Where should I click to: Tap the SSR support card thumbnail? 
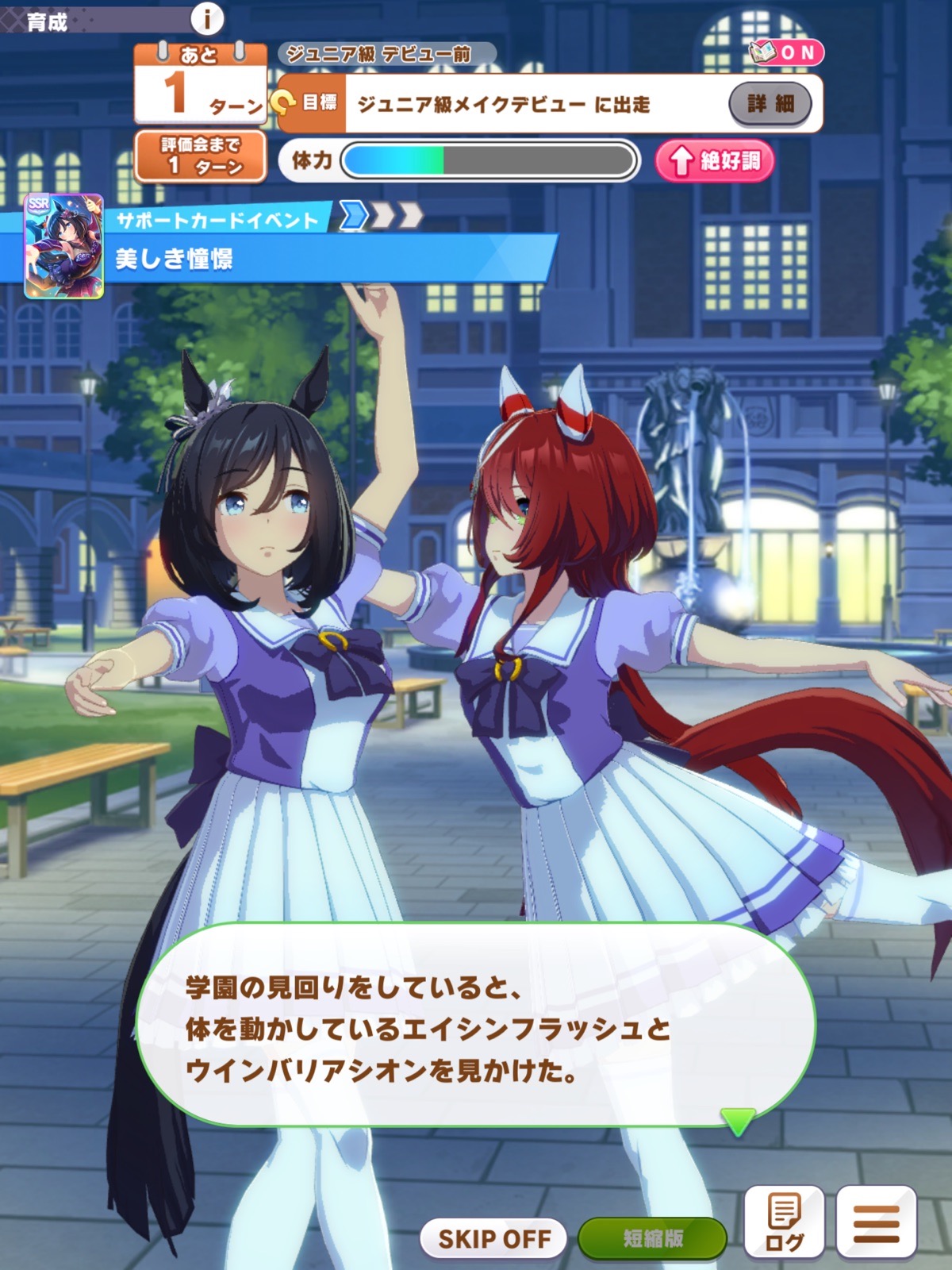tap(63, 246)
